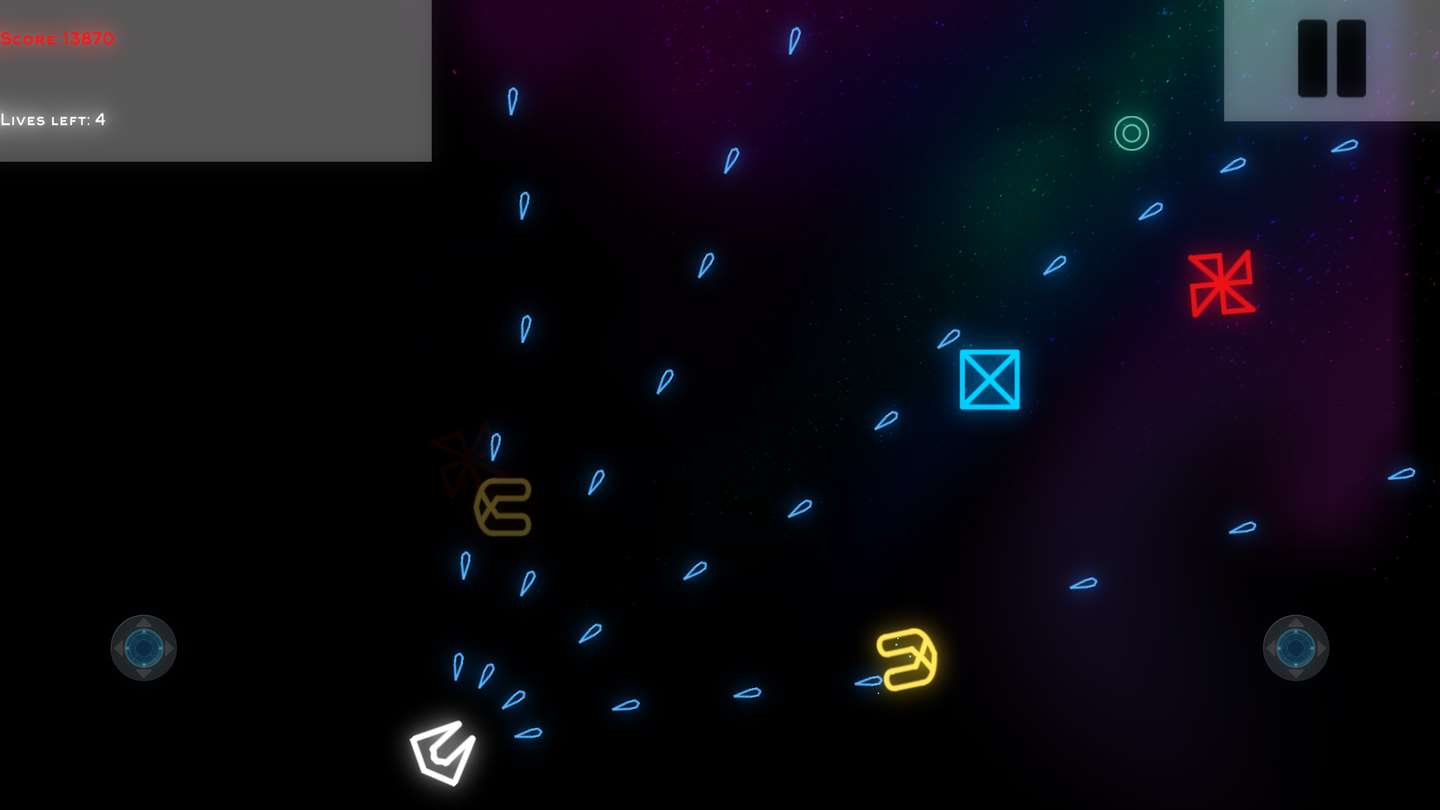The height and width of the screenshot is (810, 1440).
Task: Pause the game
Action: (x=1331, y=59)
